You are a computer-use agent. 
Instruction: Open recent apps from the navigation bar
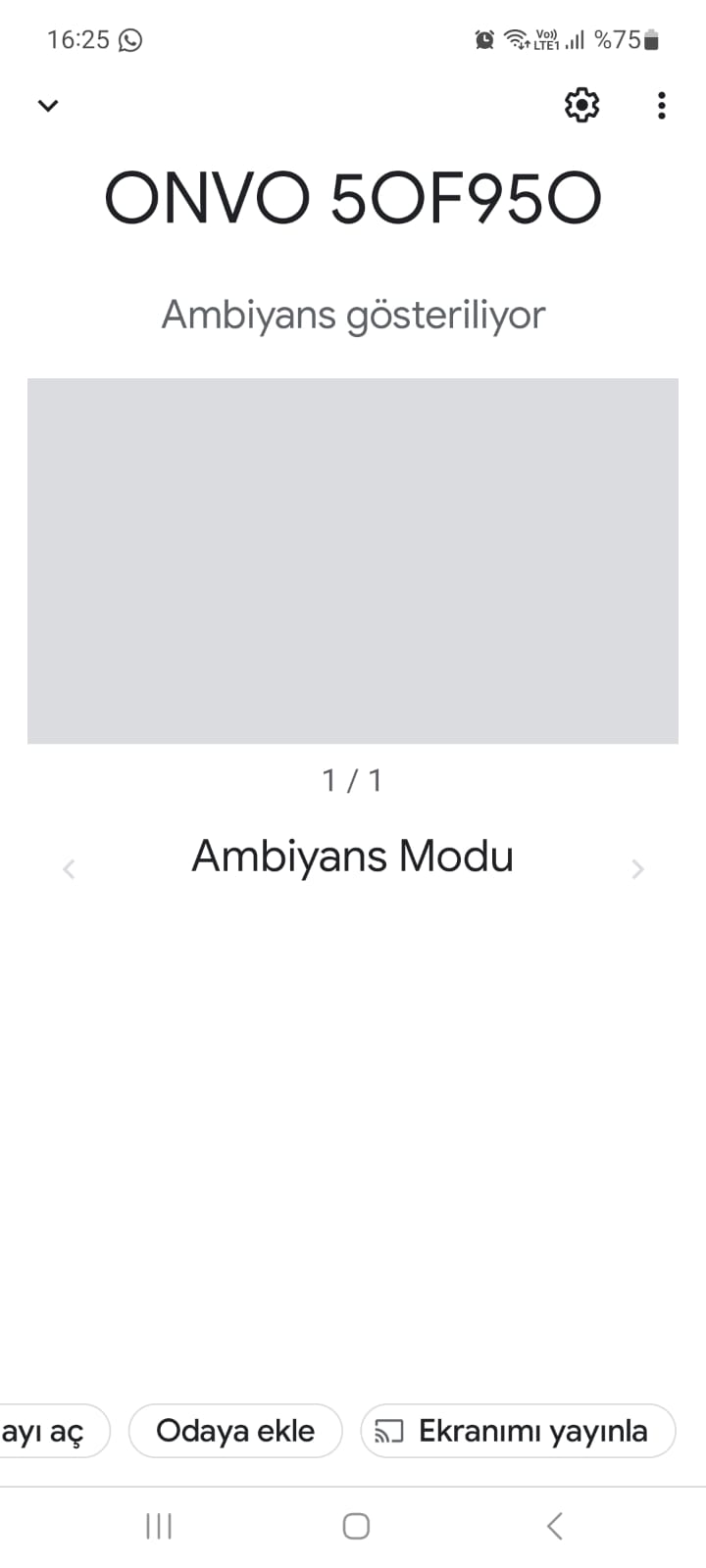(x=159, y=1526)
